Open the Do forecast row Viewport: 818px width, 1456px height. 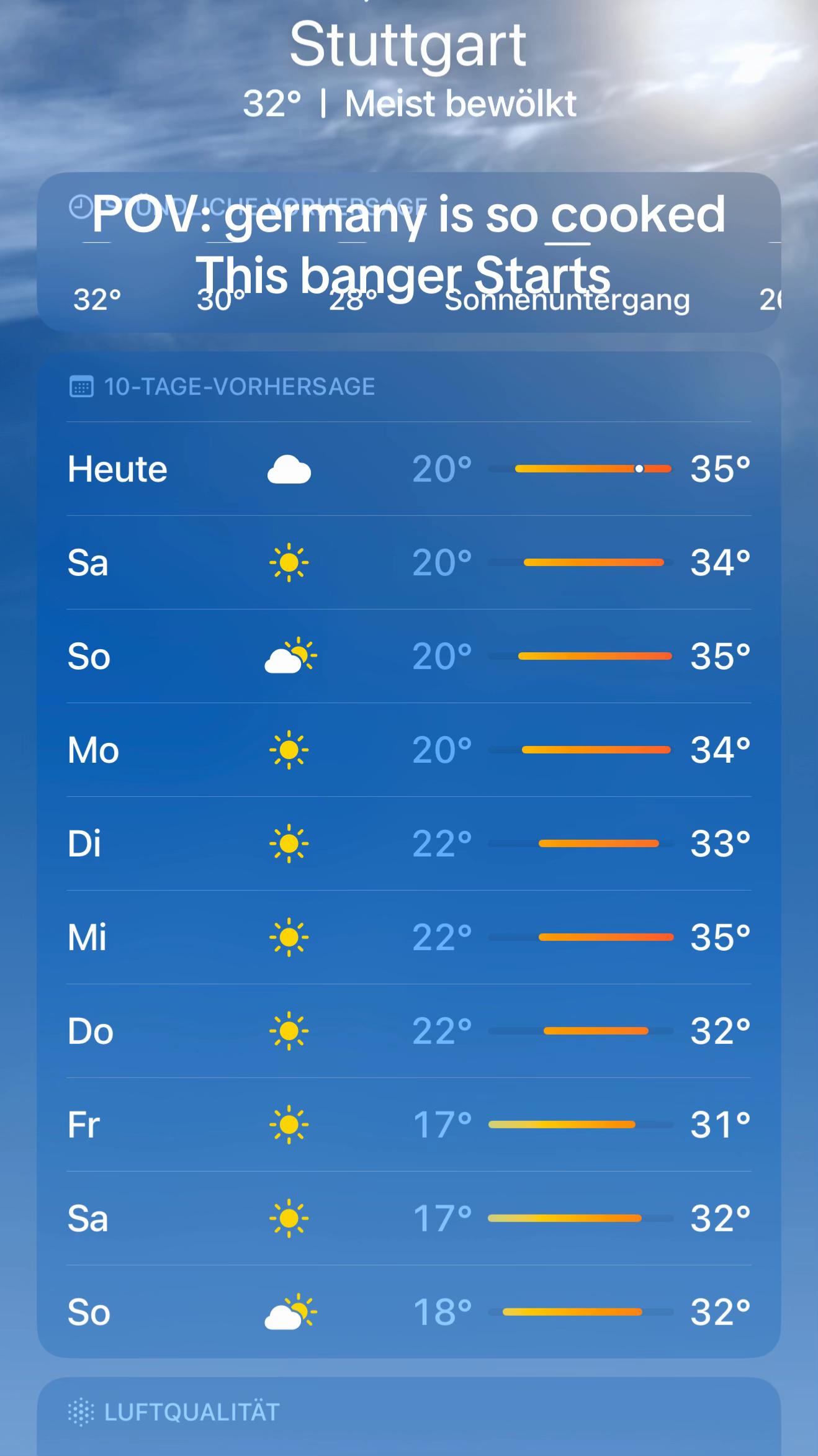click(x=409, y=1031)
